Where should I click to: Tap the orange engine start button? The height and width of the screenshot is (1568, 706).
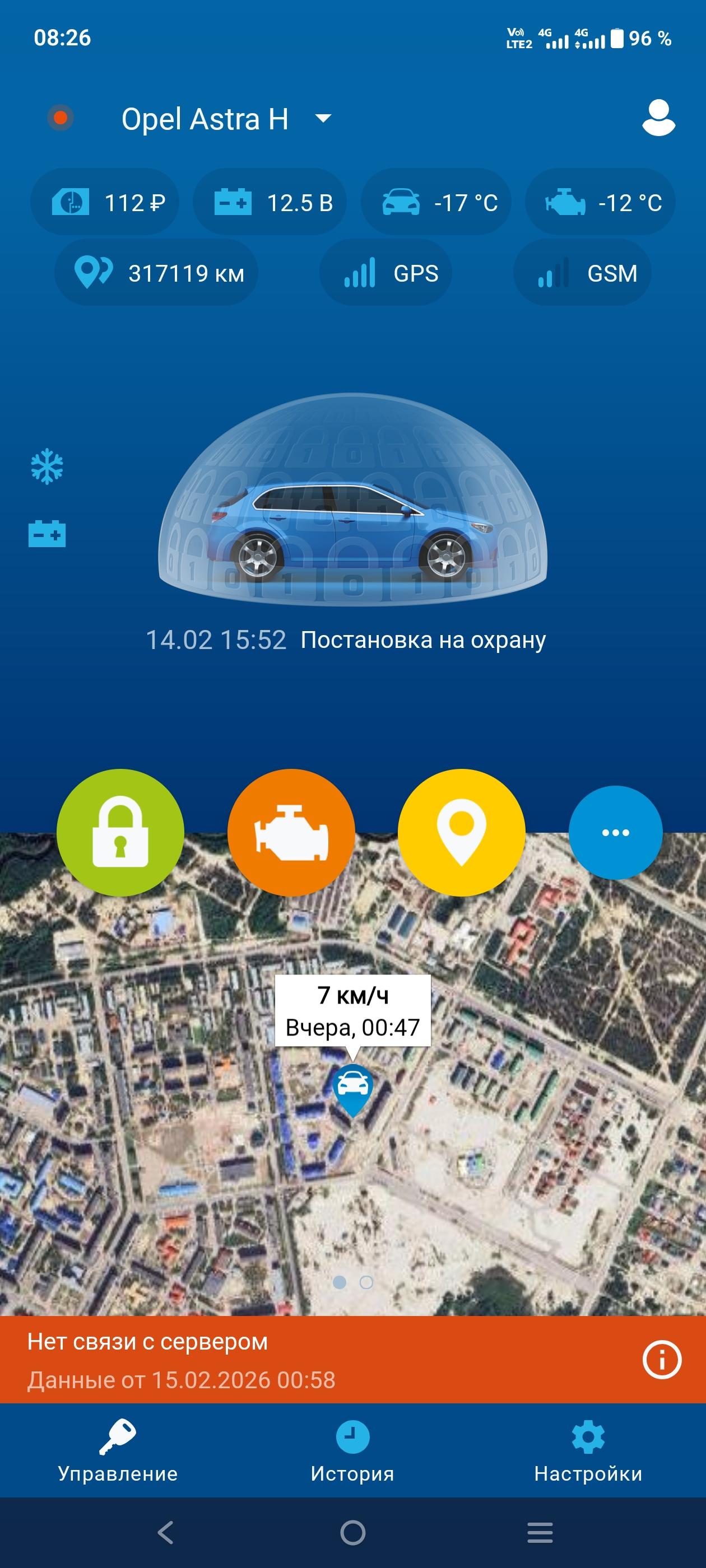[x=291, y=832]
